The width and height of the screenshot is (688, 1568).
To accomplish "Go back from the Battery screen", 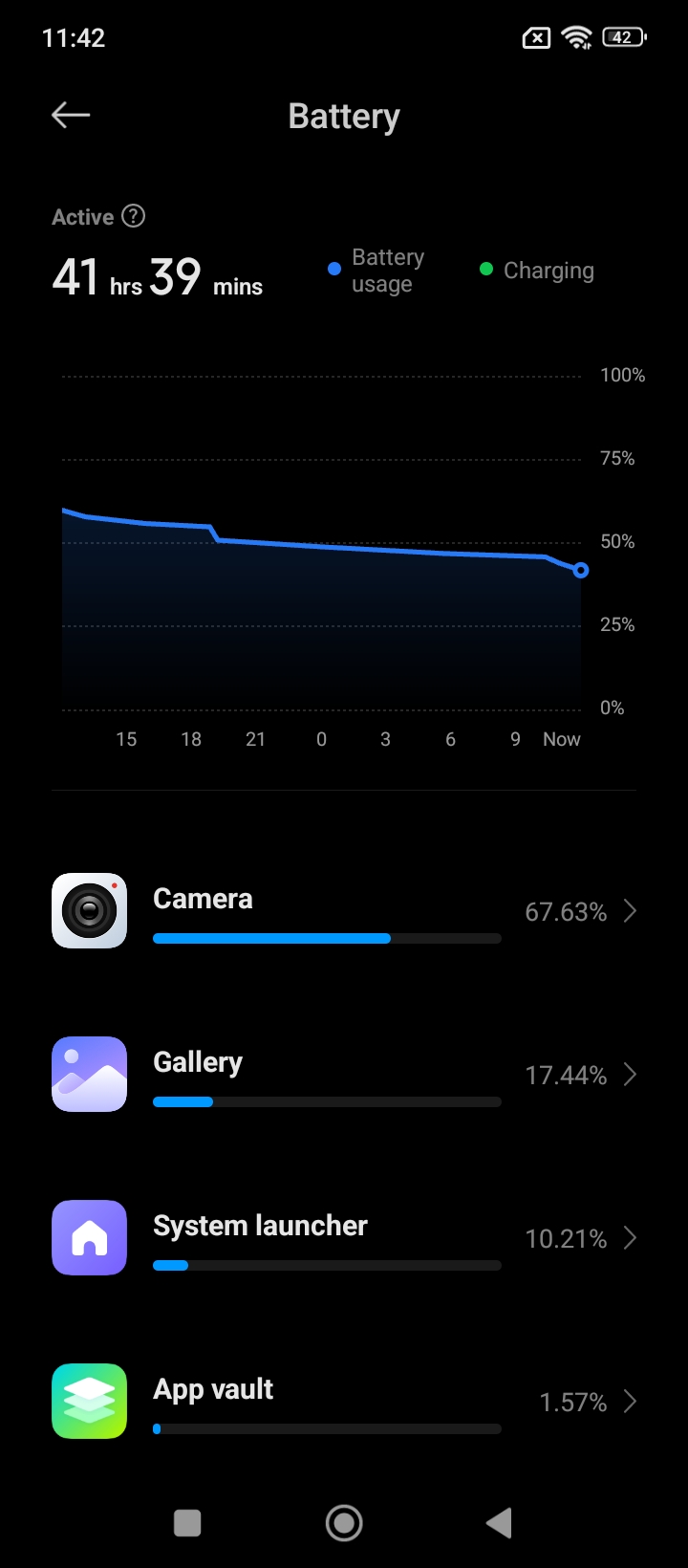I will [71, 116].
